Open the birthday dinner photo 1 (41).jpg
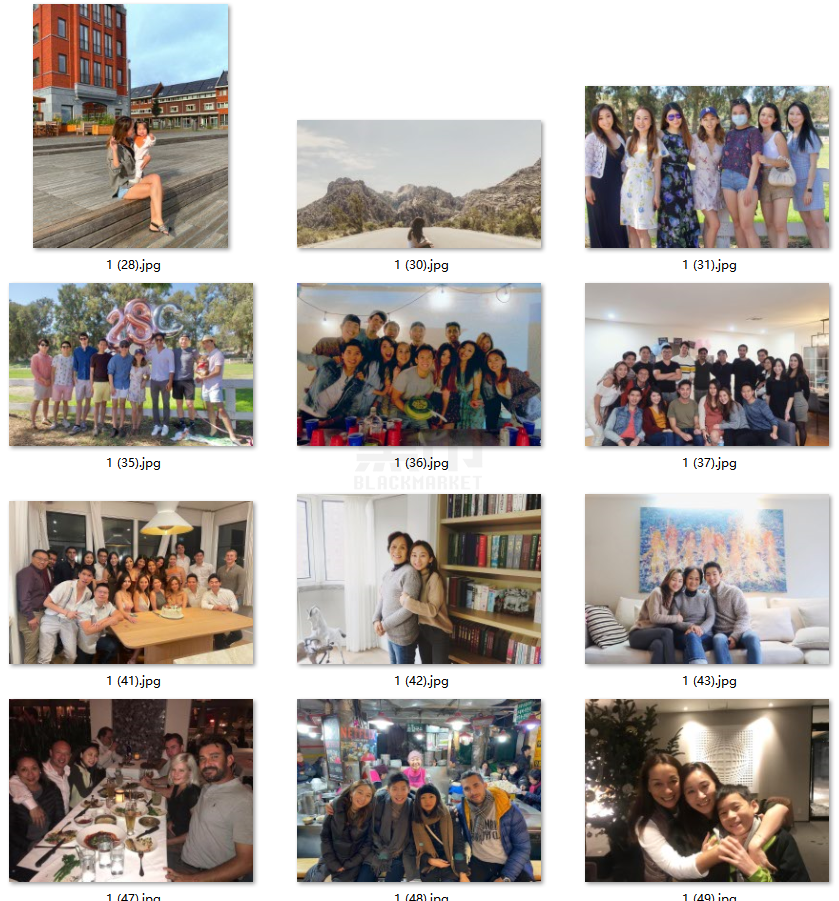 click(131, 582)
